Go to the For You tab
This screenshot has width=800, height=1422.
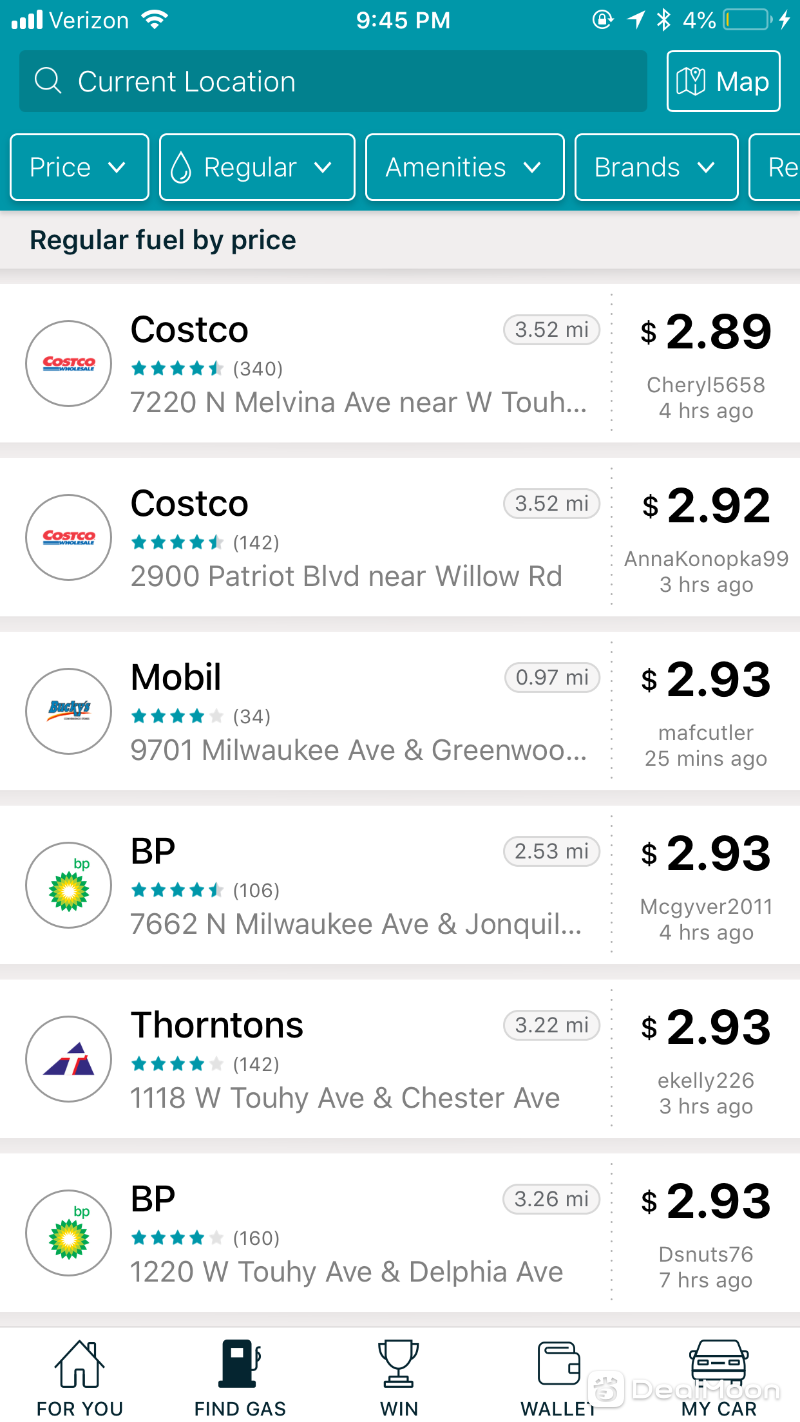[80, 1377]
